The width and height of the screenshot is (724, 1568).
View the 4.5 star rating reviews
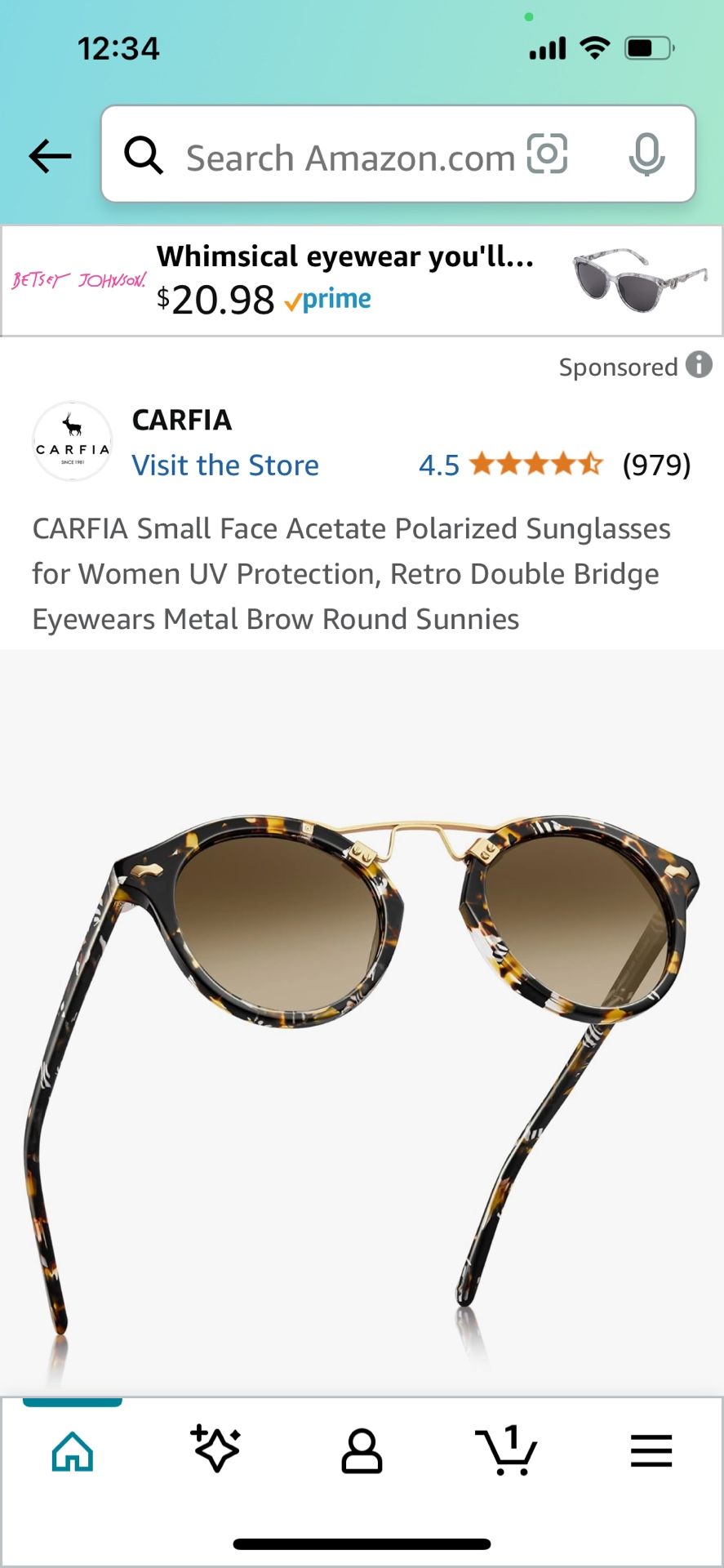535,465
